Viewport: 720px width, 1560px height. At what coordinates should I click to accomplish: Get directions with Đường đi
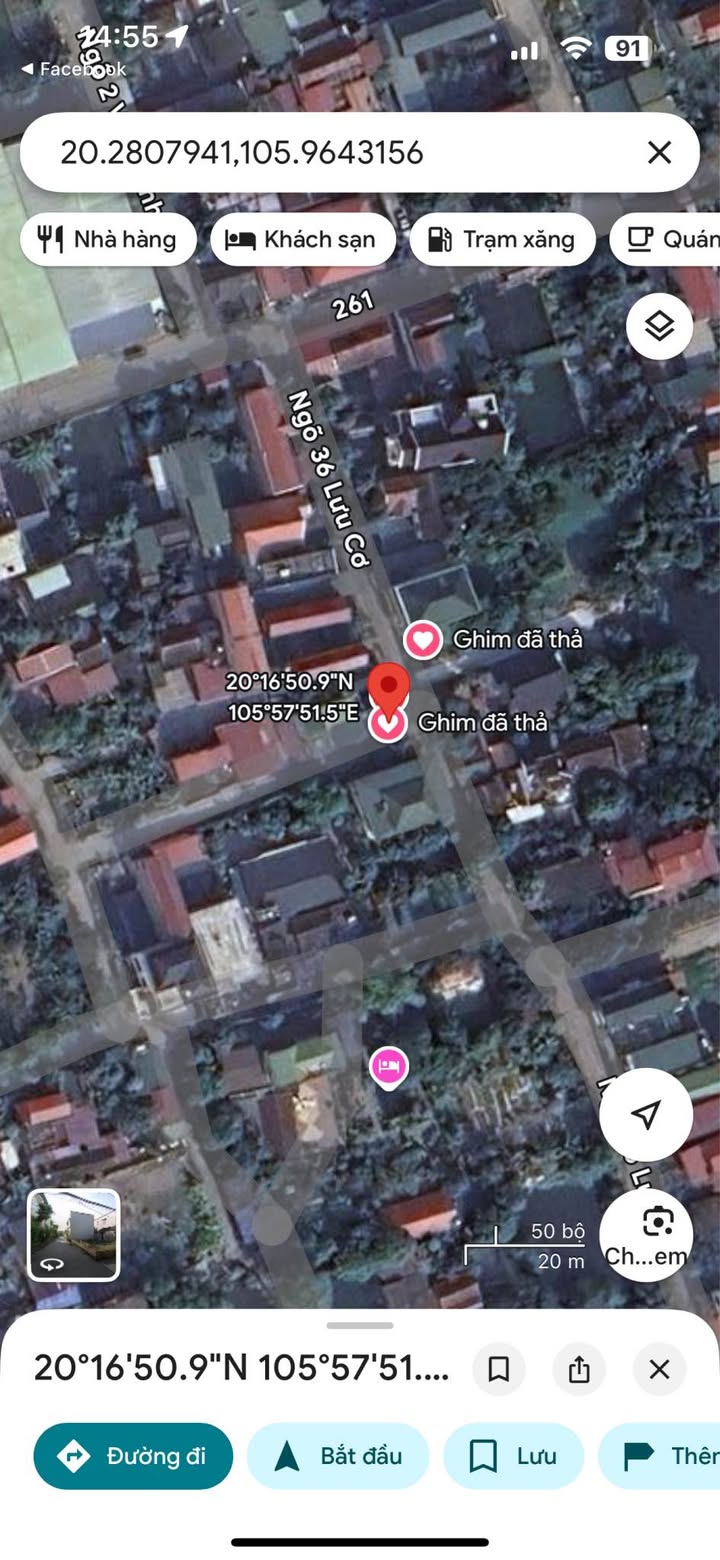click(x=133, y=1456)
